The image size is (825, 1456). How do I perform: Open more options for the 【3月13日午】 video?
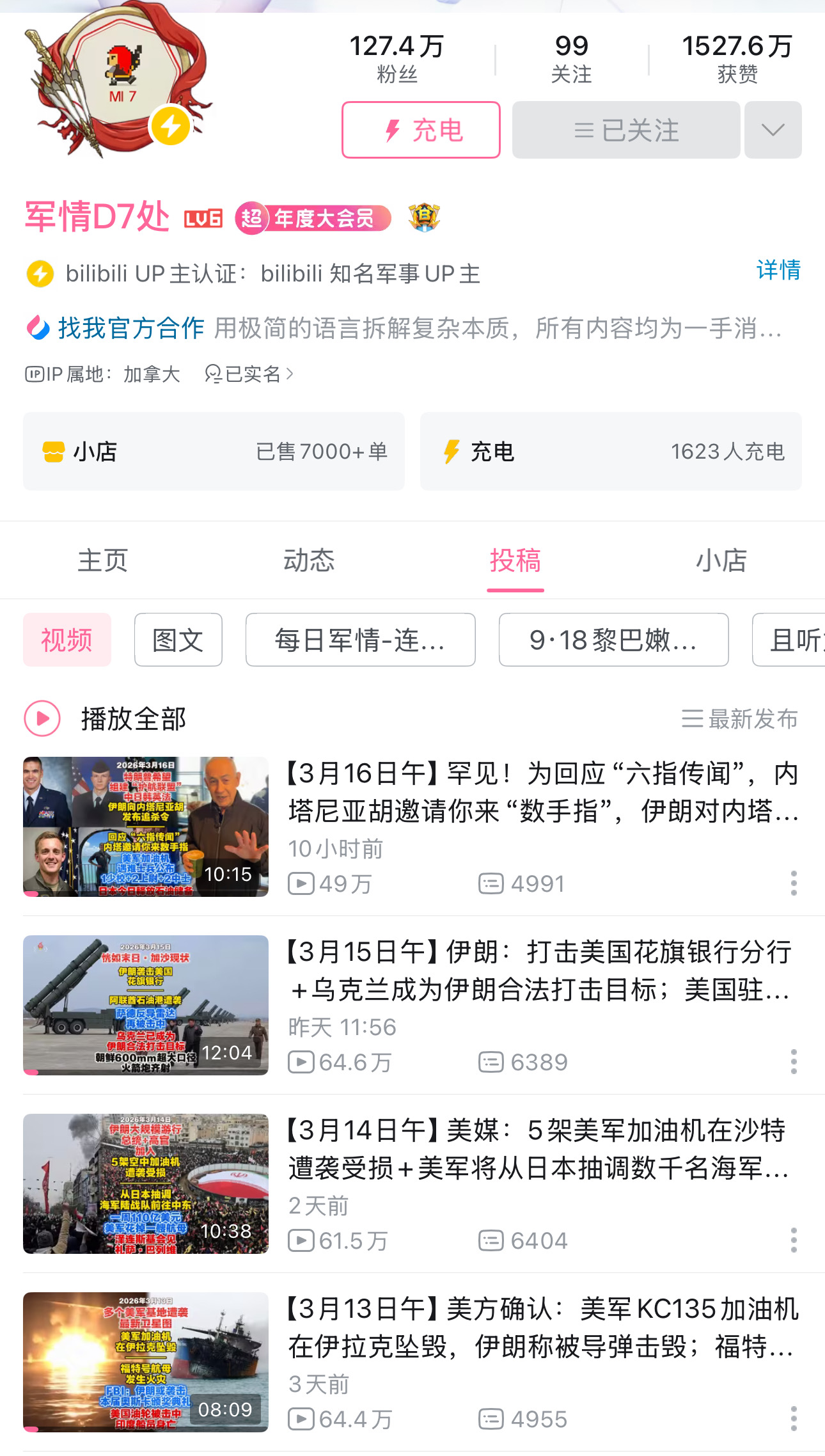[x=794, y=1419]
